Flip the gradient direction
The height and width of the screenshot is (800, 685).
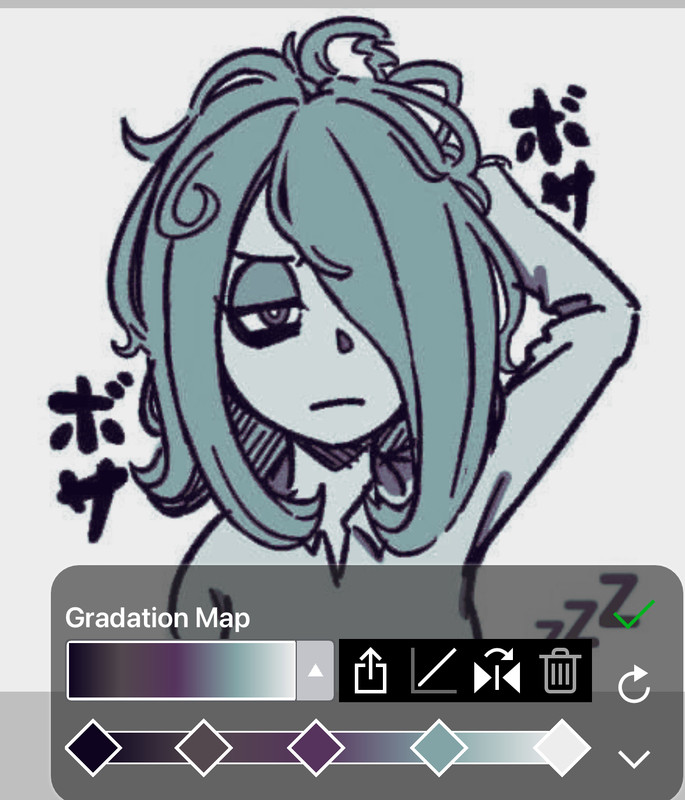[x=497, y=670]
